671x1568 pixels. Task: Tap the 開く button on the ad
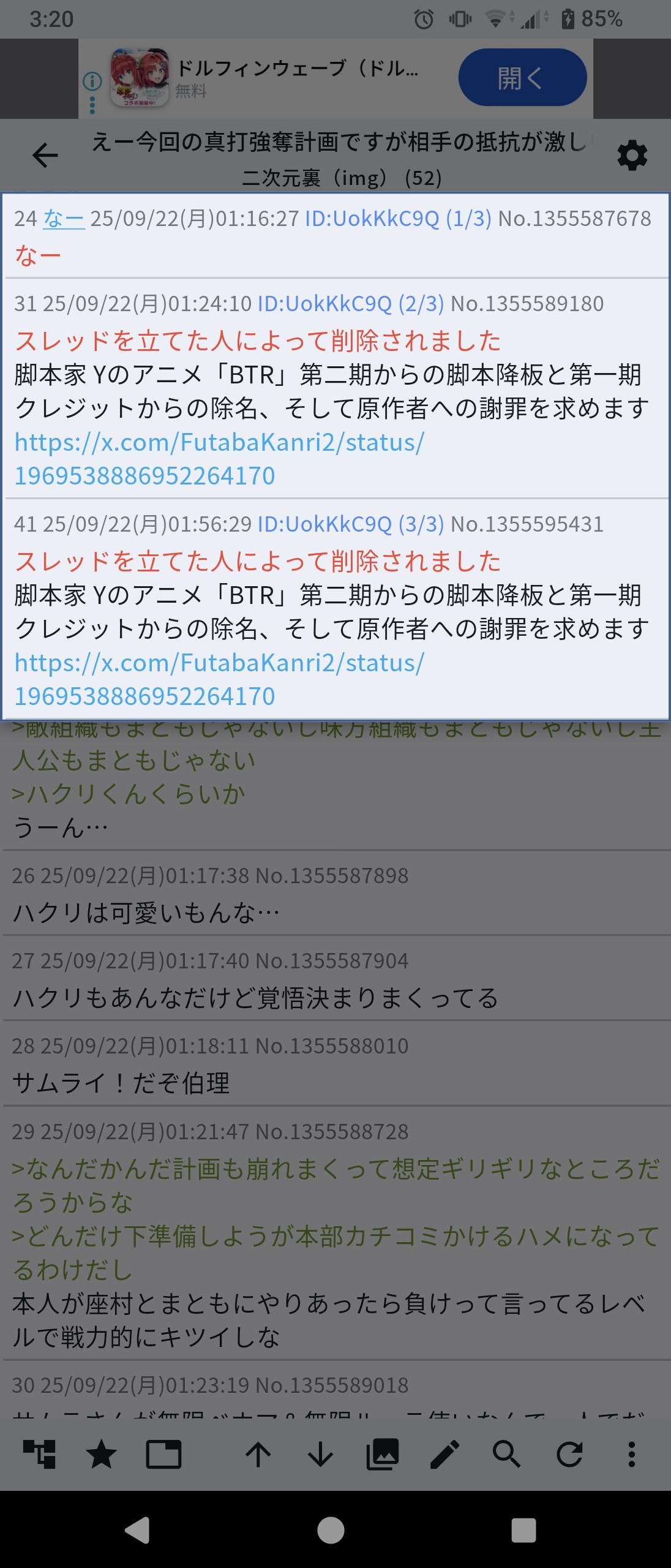point(522,78)
